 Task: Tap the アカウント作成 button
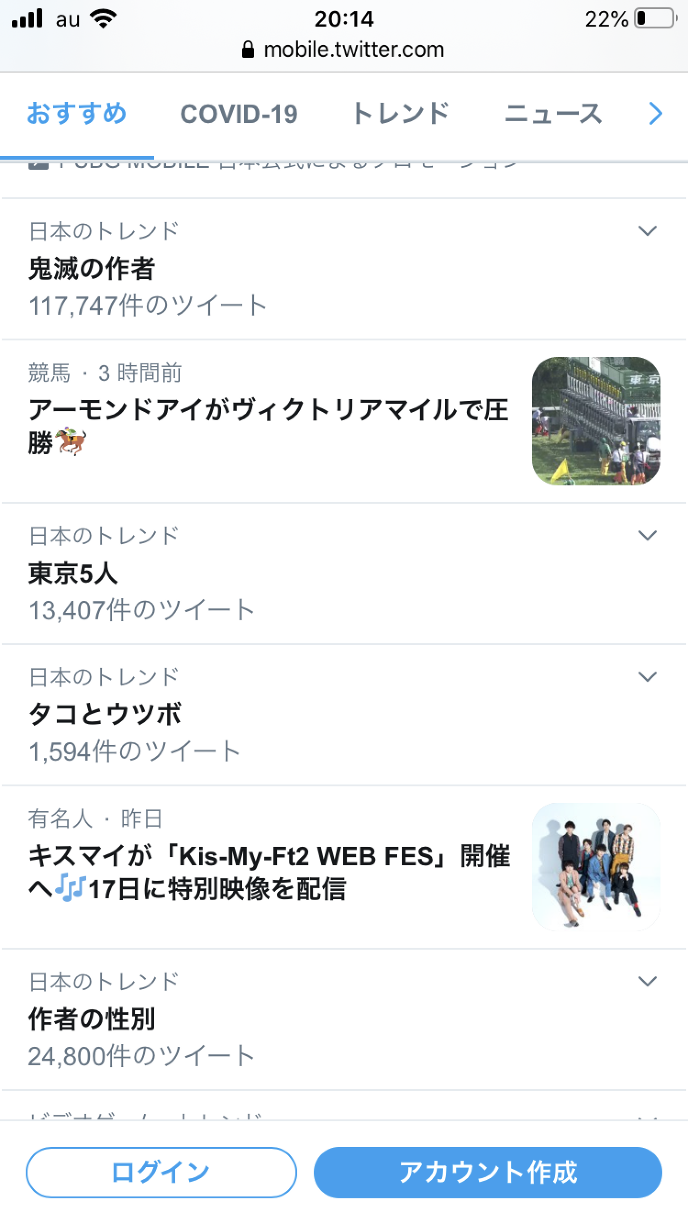coord(488,1172)
